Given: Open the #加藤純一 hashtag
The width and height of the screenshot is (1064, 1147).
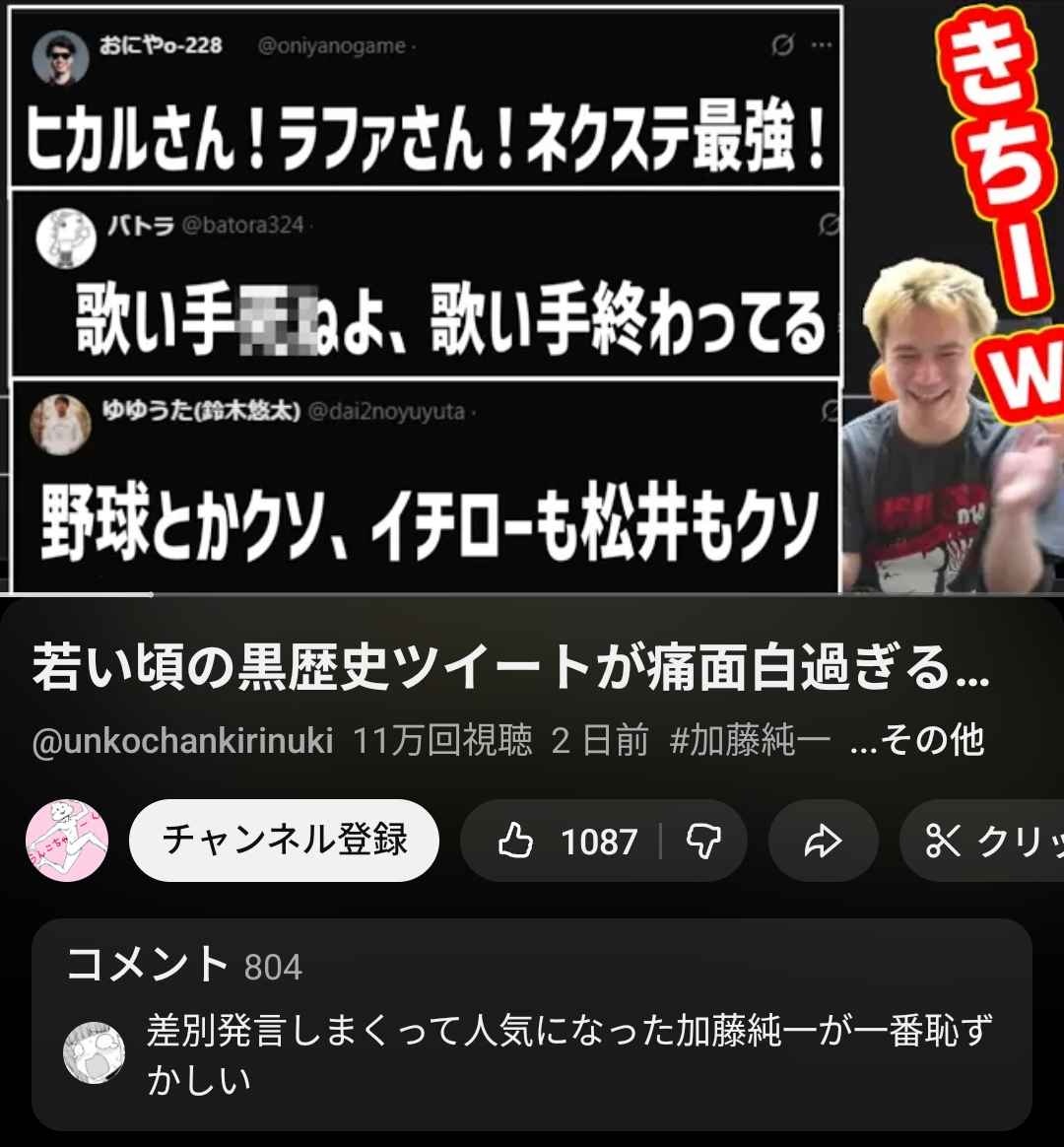Looking at the screenshot, I should click(x=750, y=740).
